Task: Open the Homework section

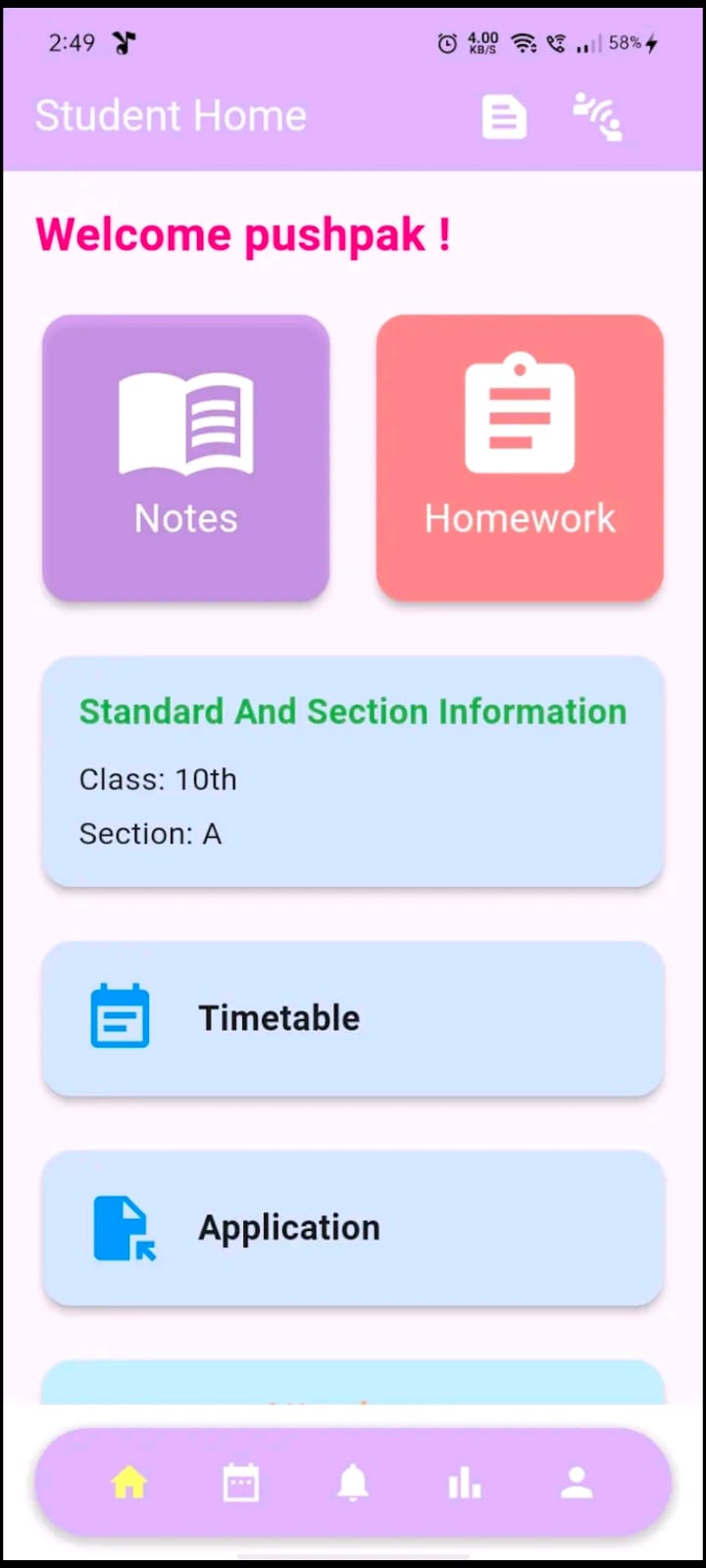Action: (520, 459)
